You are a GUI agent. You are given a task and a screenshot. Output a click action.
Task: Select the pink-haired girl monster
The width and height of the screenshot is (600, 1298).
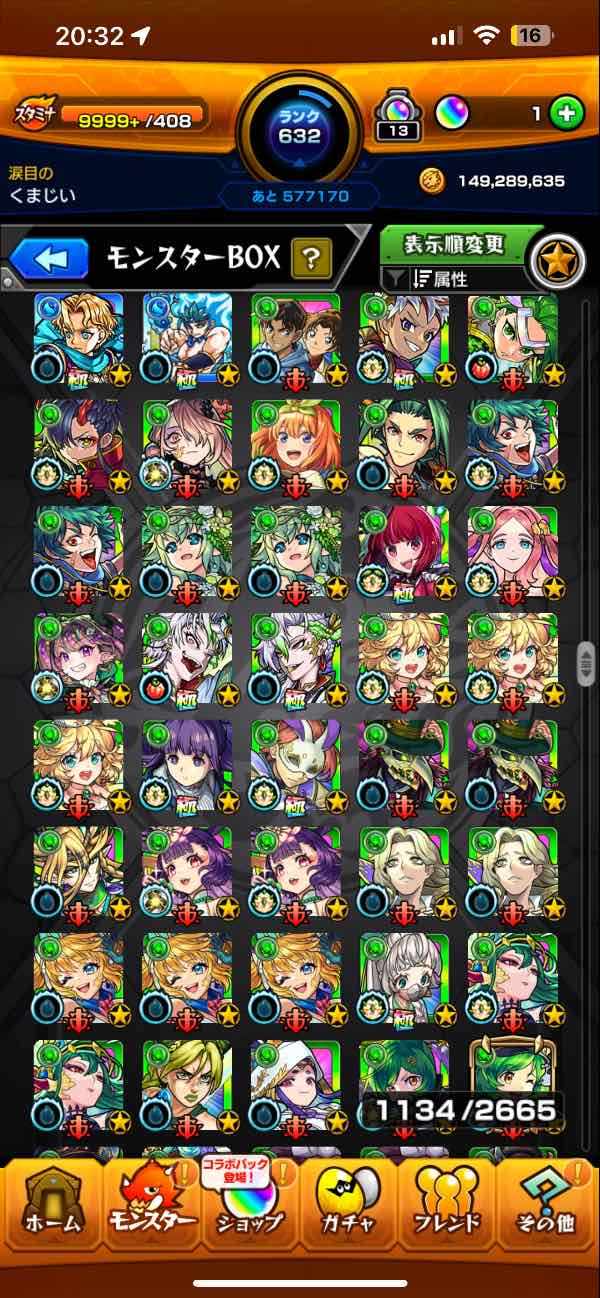(x=511, y=551)
